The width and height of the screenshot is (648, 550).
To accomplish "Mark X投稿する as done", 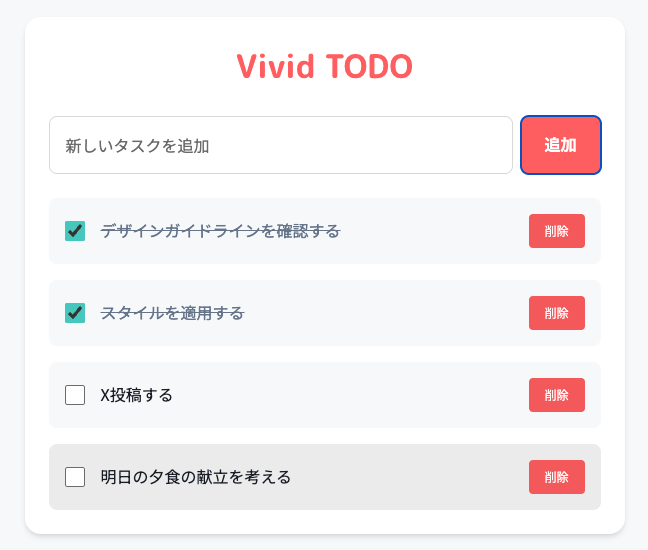I will tap(75, 395).
